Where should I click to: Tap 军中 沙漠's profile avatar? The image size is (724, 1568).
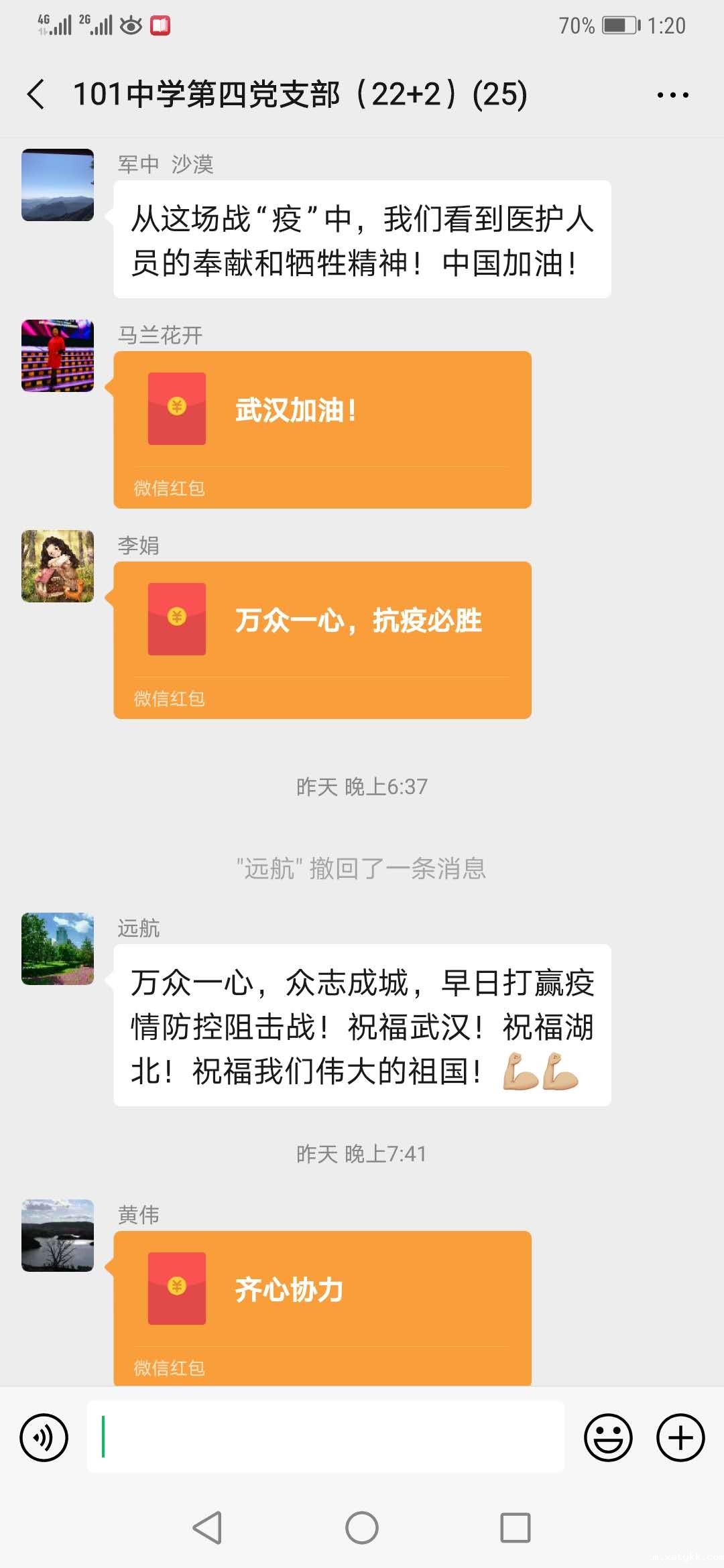[x=58, y=185]
